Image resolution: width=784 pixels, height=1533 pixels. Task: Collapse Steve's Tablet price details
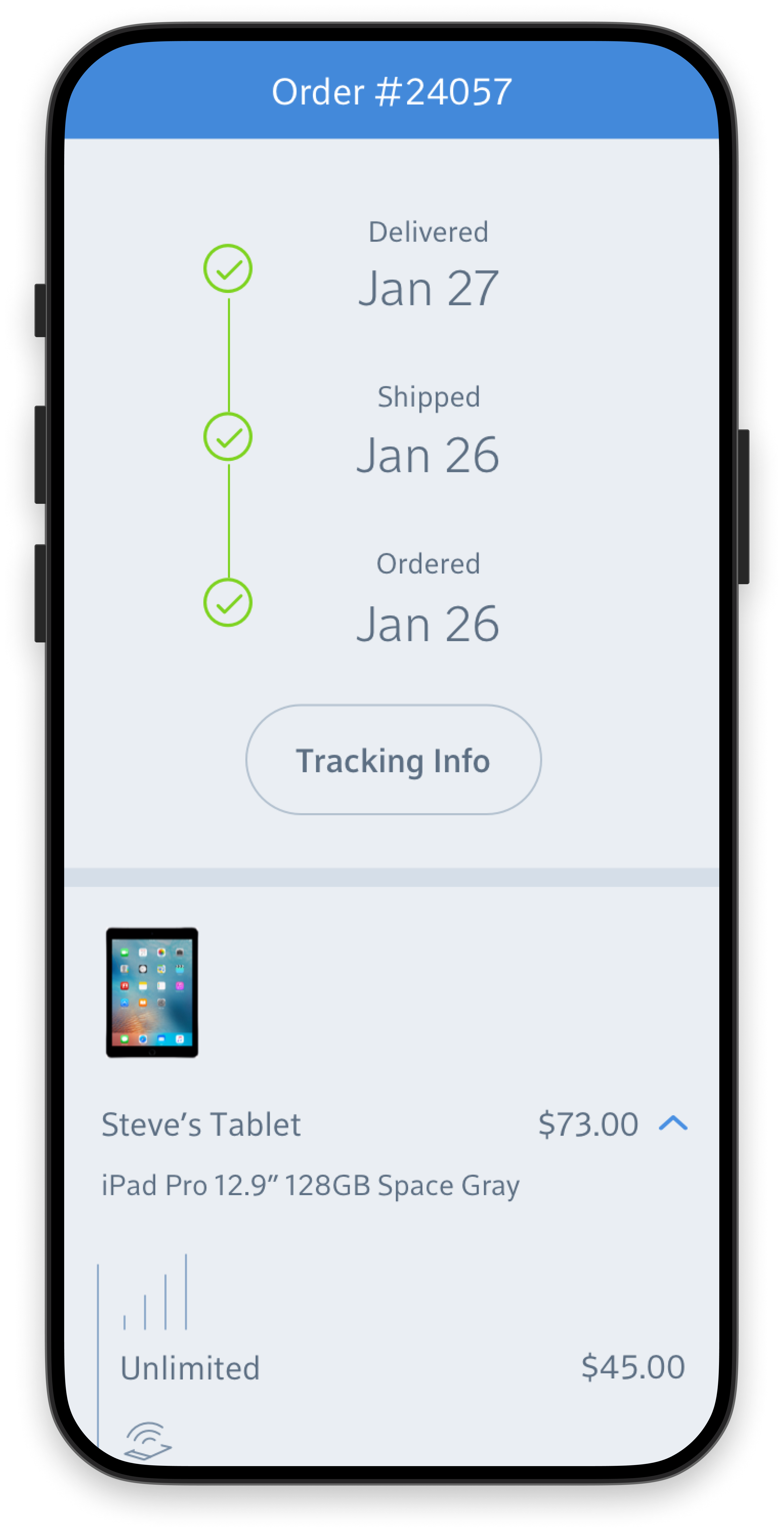[x=673, y=1124]
